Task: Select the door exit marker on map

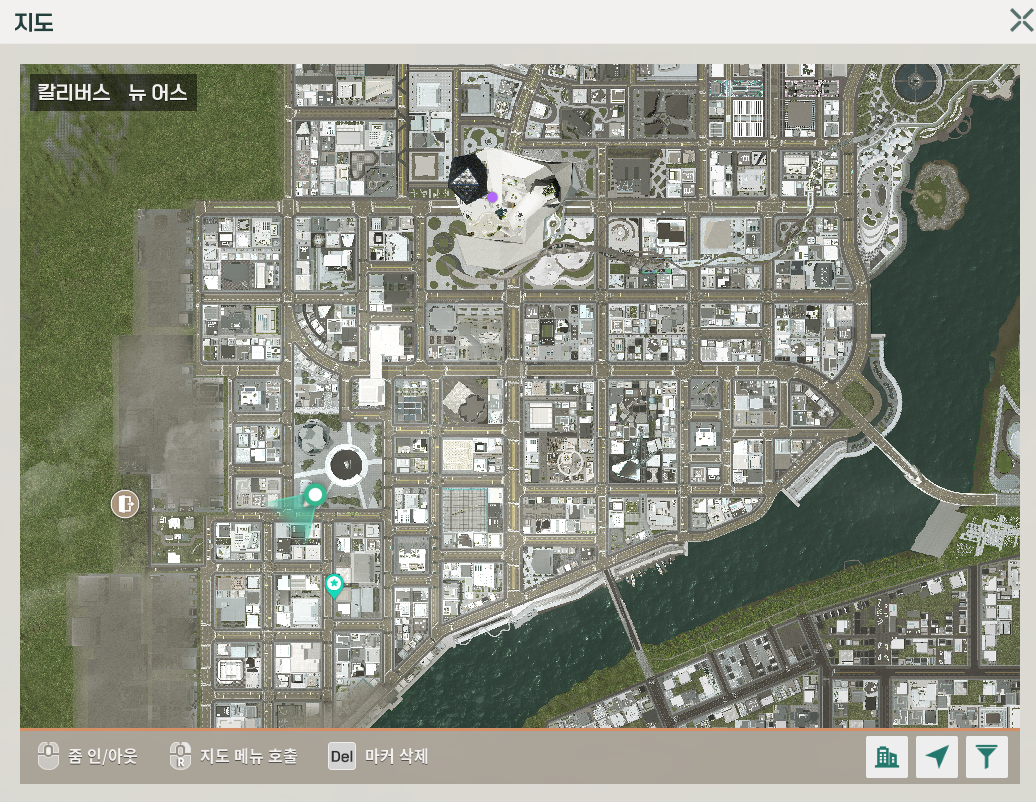Action: (x=124, y=503)
